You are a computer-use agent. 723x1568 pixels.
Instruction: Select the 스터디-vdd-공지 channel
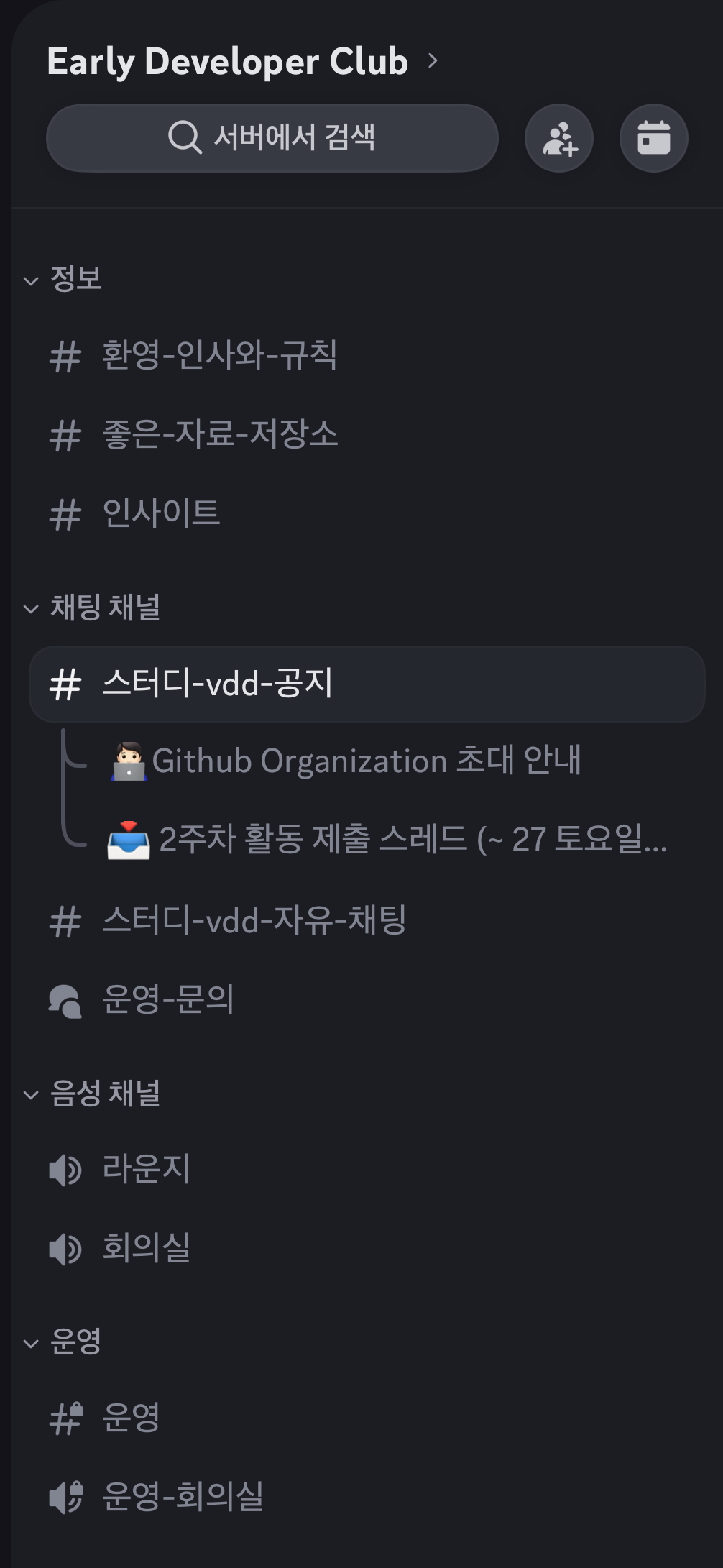point(217,684)
